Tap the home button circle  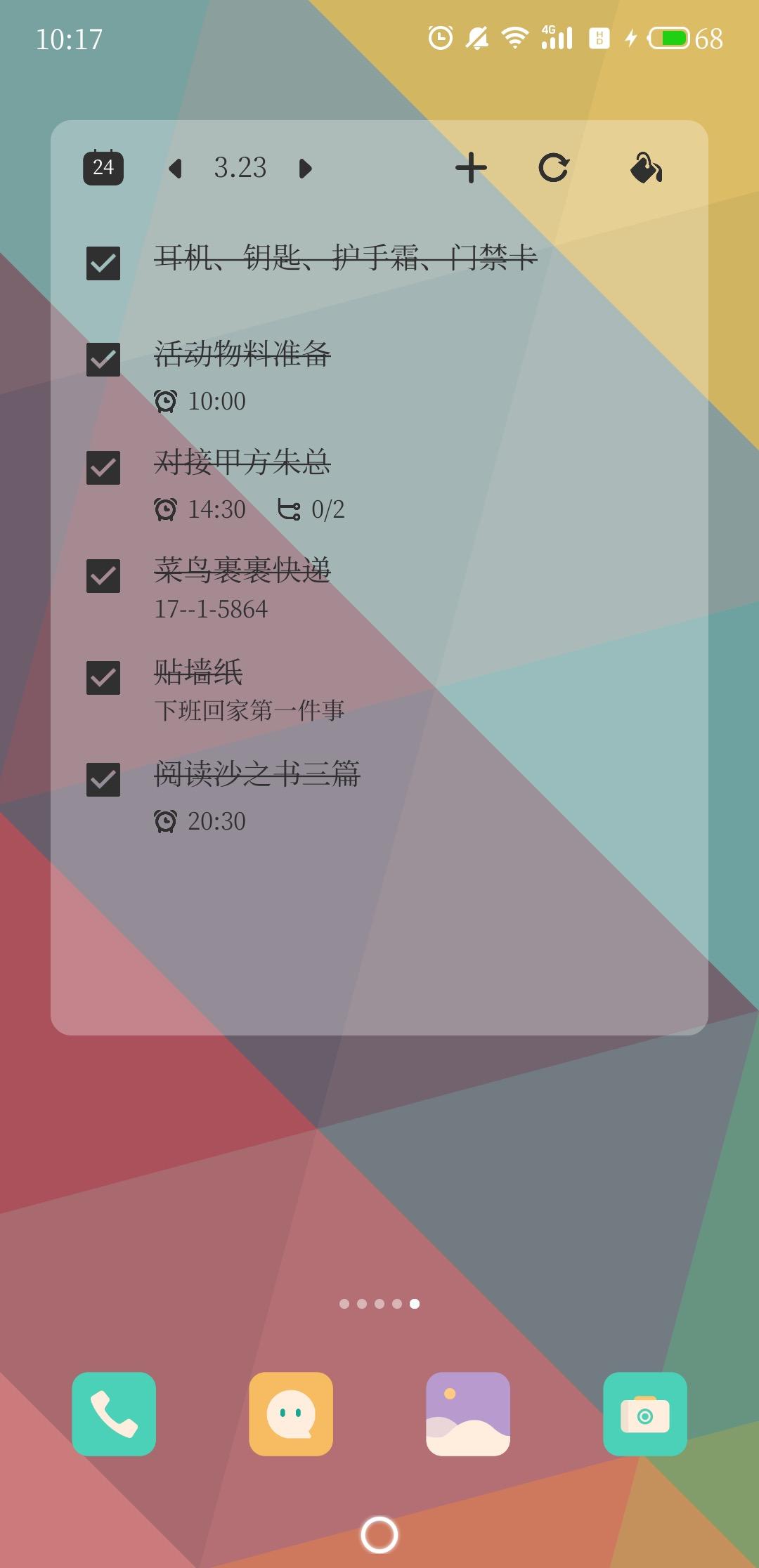(x=379, y=1534)
